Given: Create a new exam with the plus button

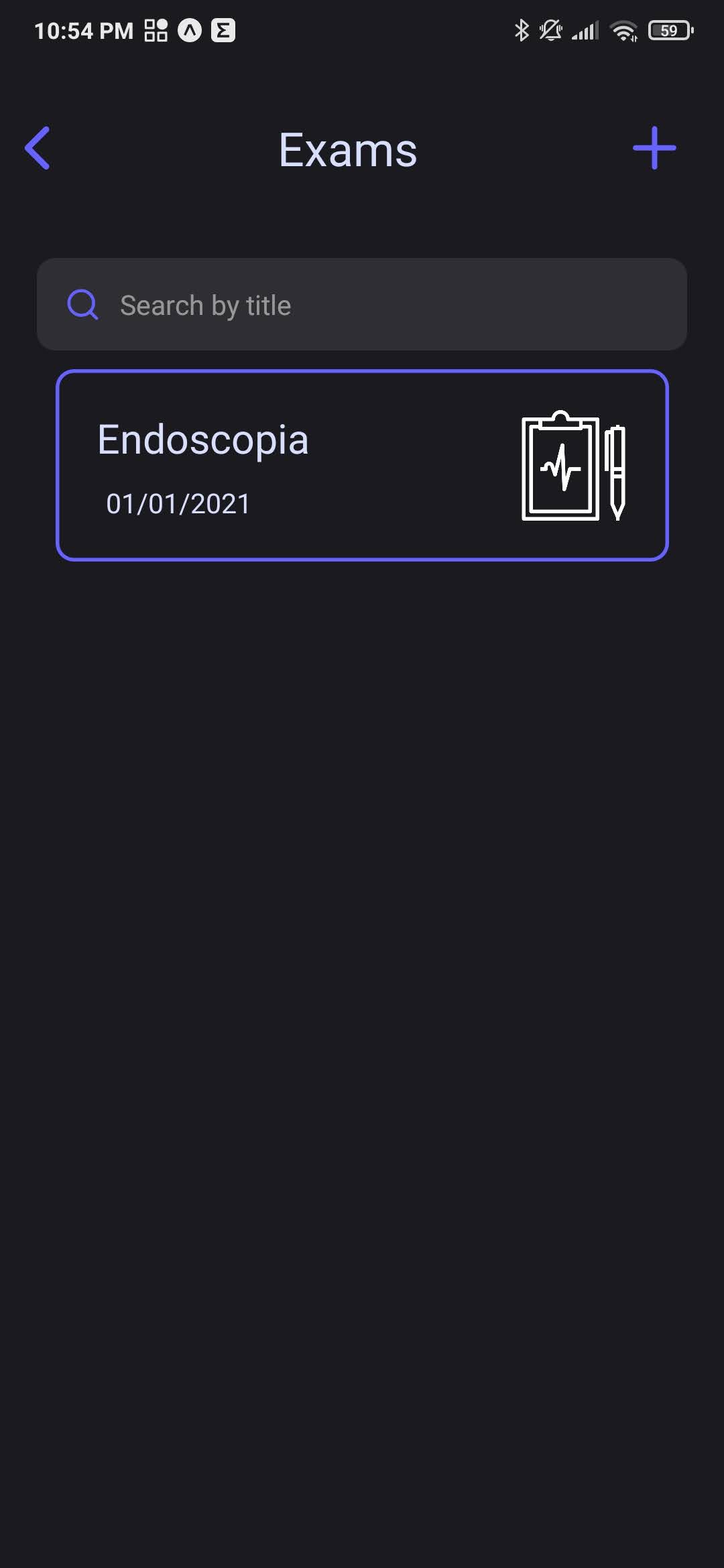Looking at the screenshot, I should pyautogui.click(x=654, y=147).
